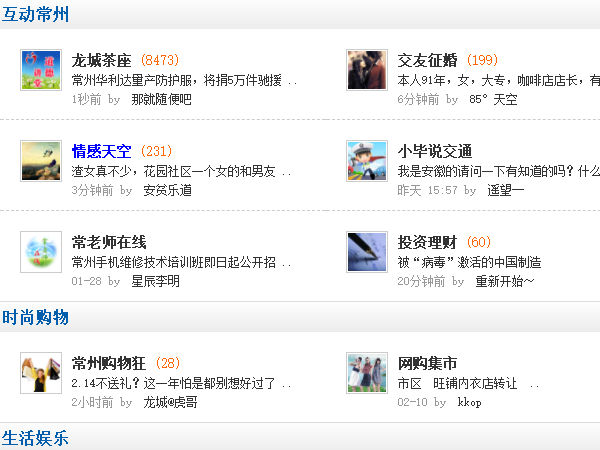The image size is (600, 450).
Task: Open the 常州购物狂 forum
Action: pos(110,362)
